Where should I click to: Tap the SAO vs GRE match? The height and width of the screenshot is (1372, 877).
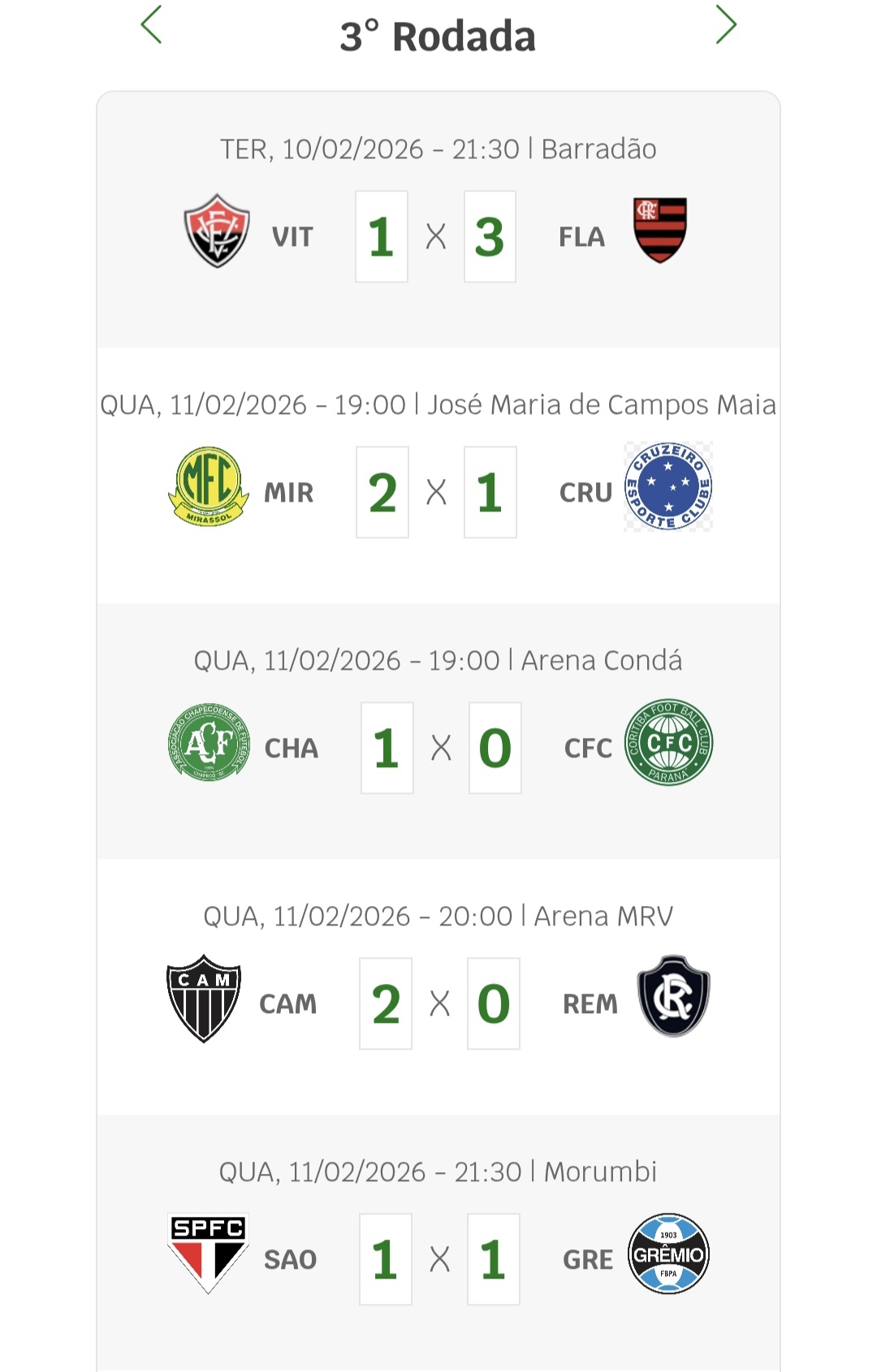pos(438,1258)
